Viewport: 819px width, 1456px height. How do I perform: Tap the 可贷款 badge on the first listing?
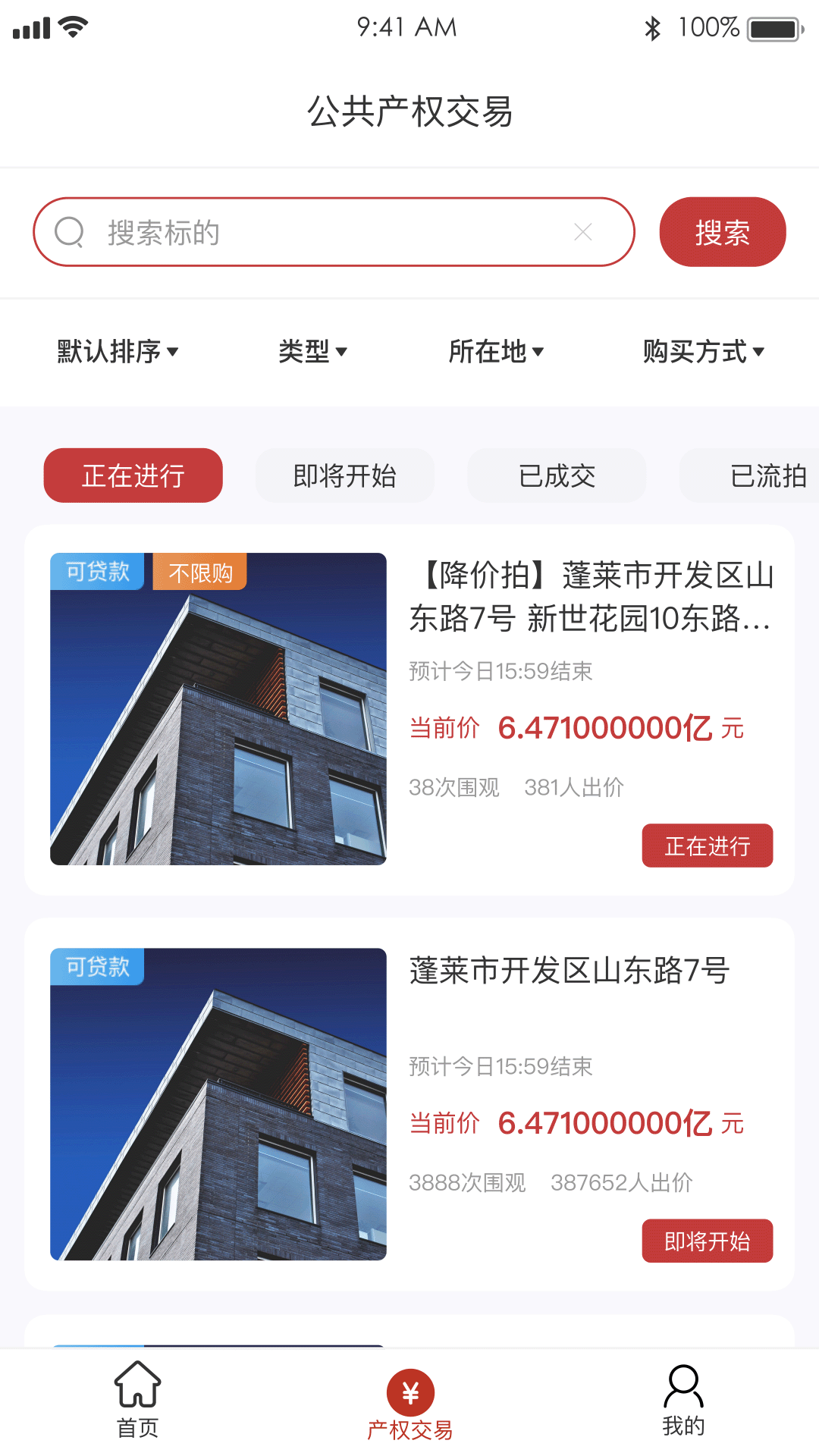(97, 573)
